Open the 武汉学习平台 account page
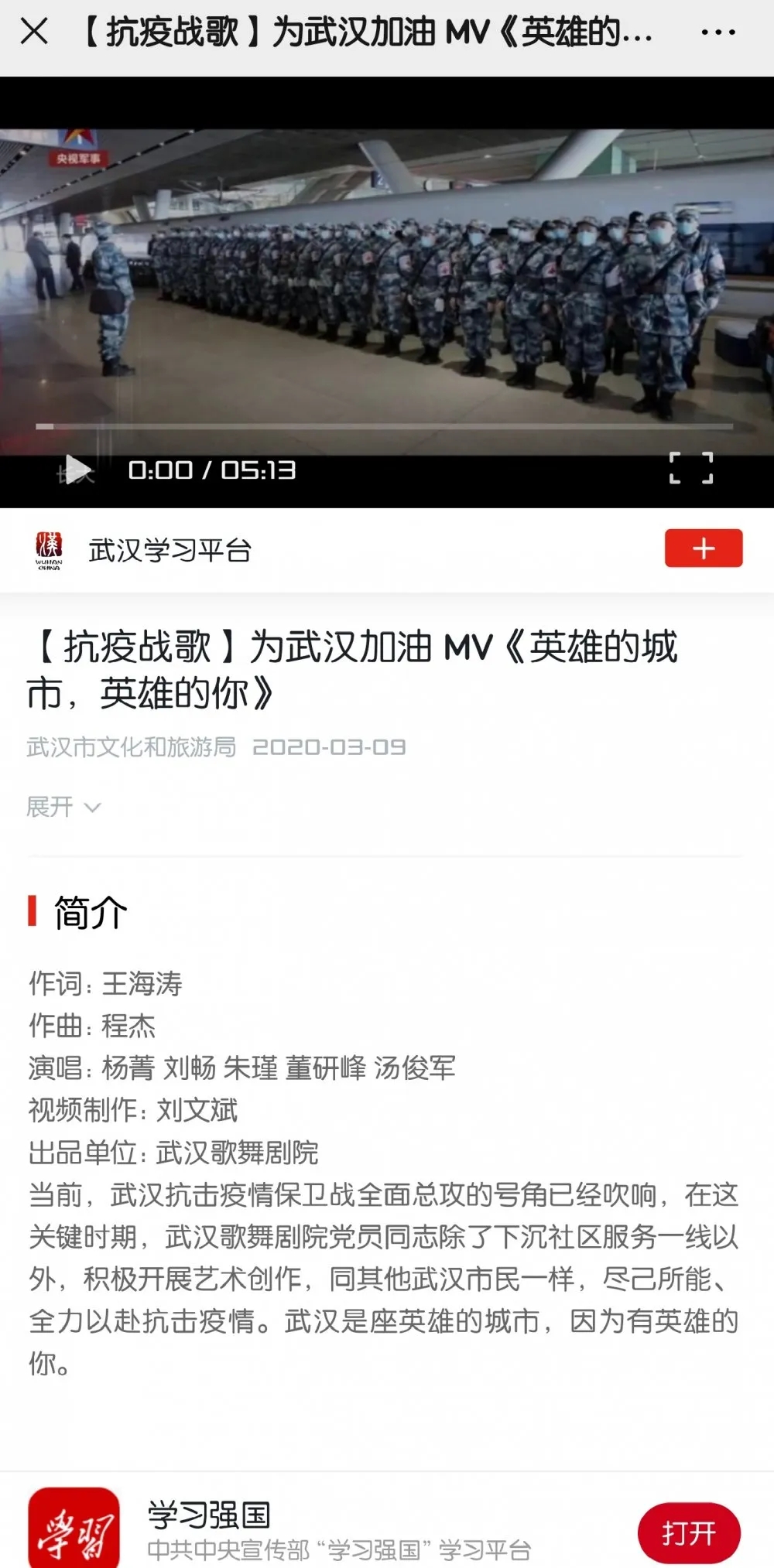 pyautogui.click(x=170, y=551)
